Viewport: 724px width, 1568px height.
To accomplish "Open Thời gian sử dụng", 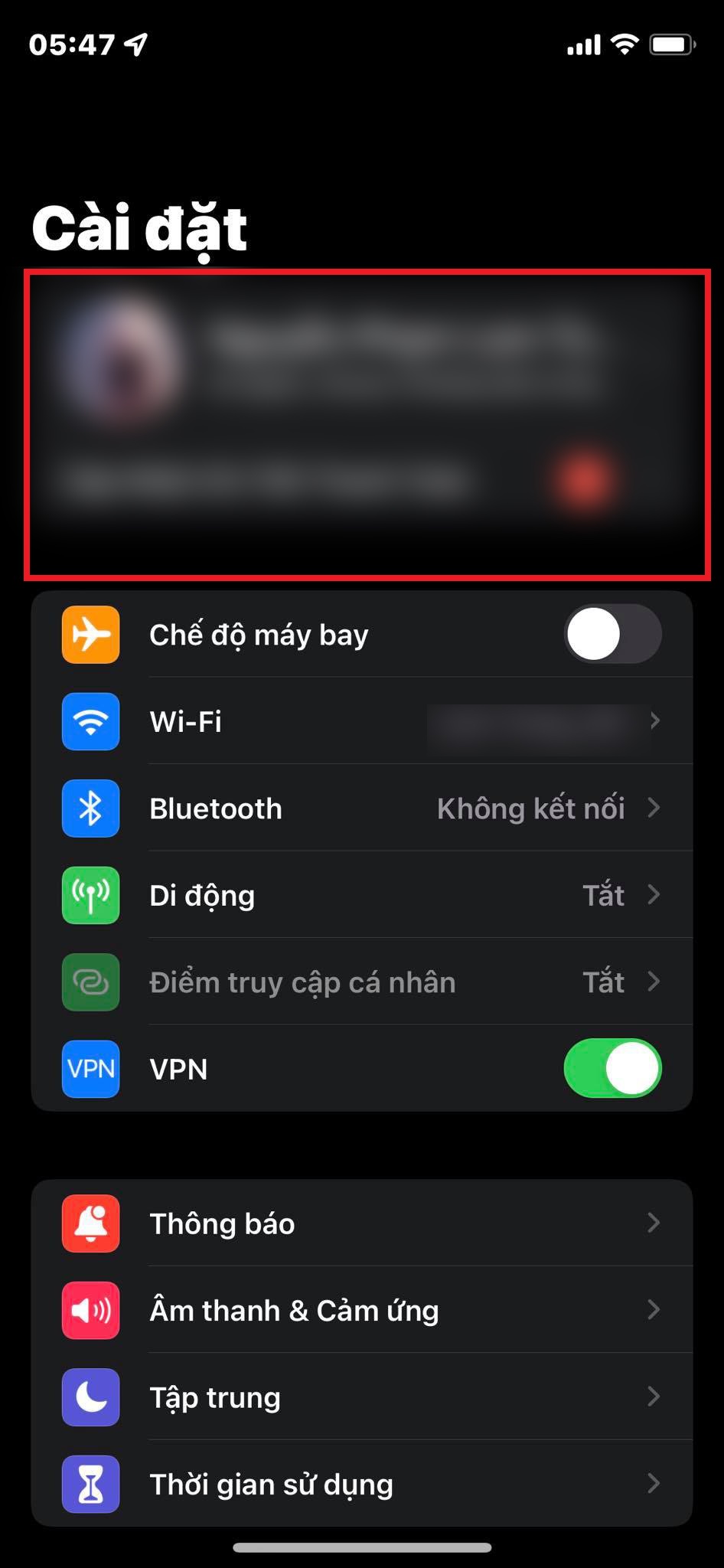I will [362, 1484].
